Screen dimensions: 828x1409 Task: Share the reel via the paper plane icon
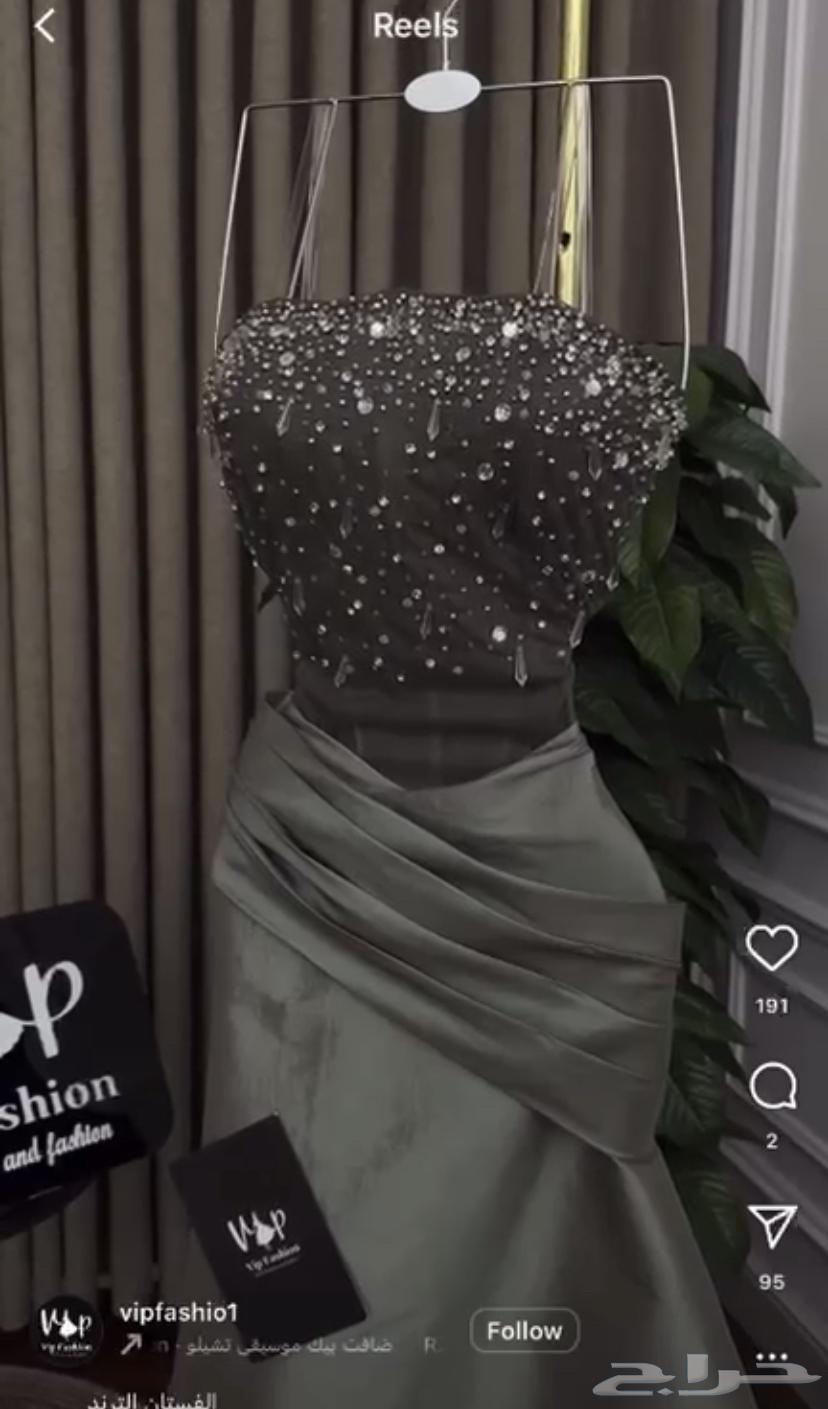click(771, 1224)
